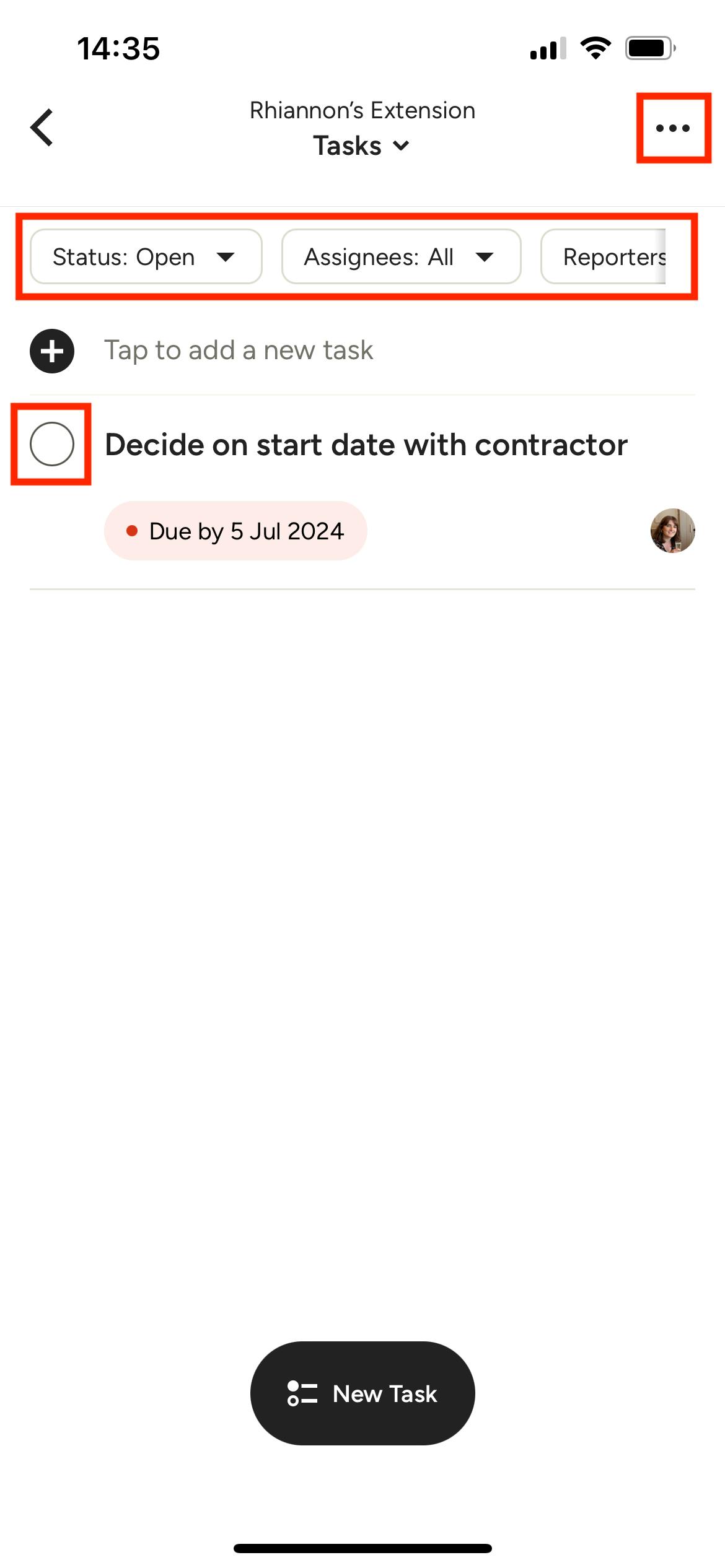The height and width of the screenshot is (1568, 725).
Task: Tap 'Tap to add a new task'
Action: coord(239,351)
